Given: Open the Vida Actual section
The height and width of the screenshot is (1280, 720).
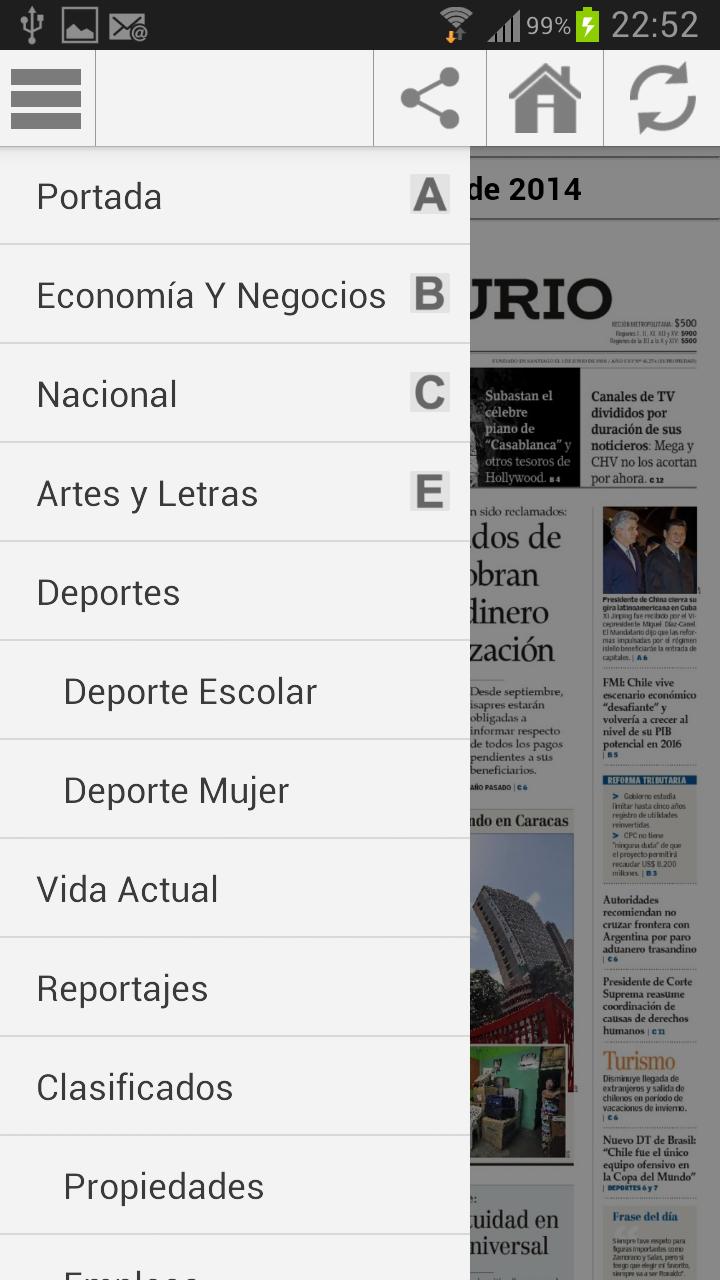Looking at the screenshot, I should [x=127, y=888].
